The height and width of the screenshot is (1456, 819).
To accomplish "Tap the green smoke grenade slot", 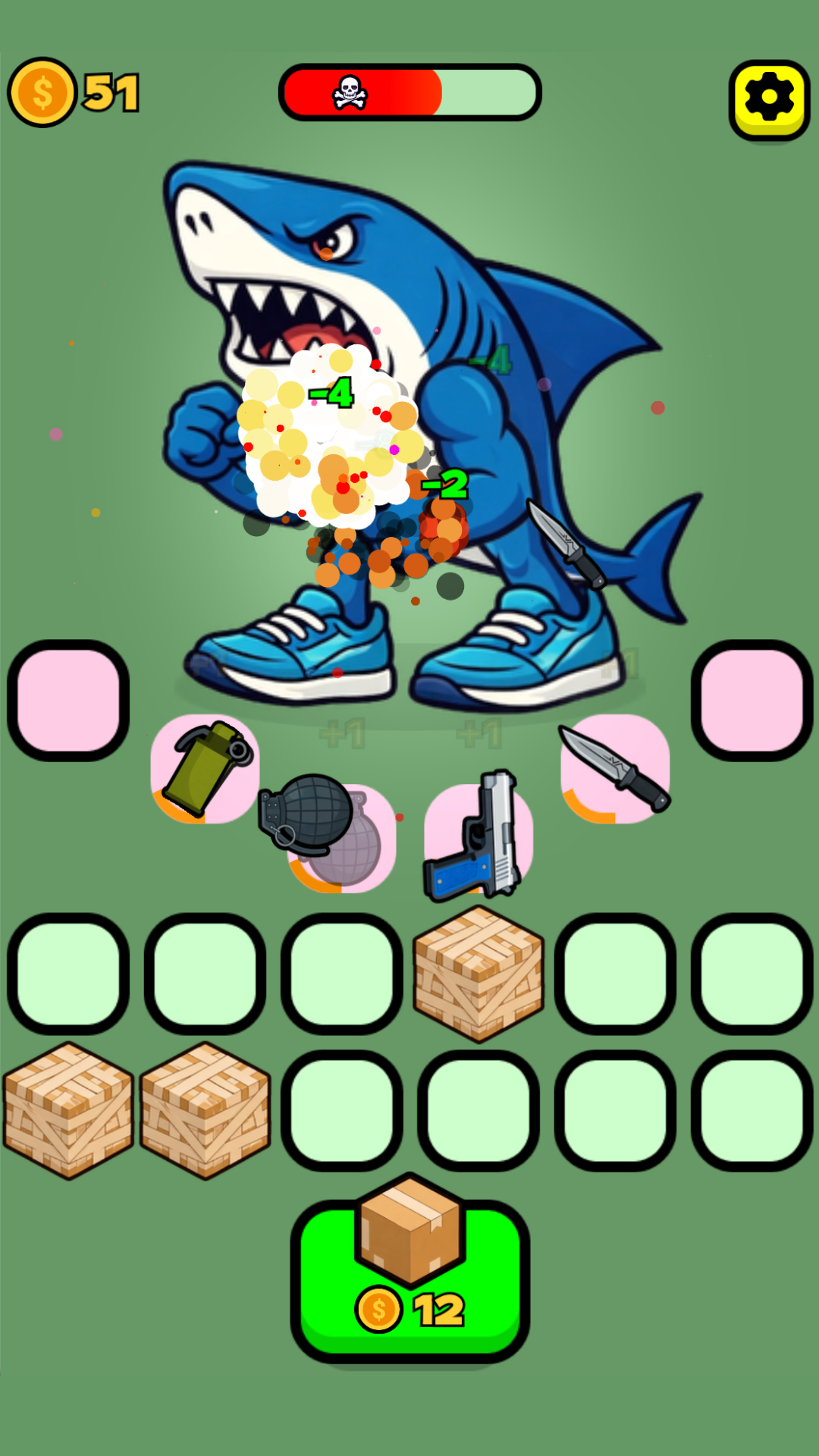I will point(205,769).
